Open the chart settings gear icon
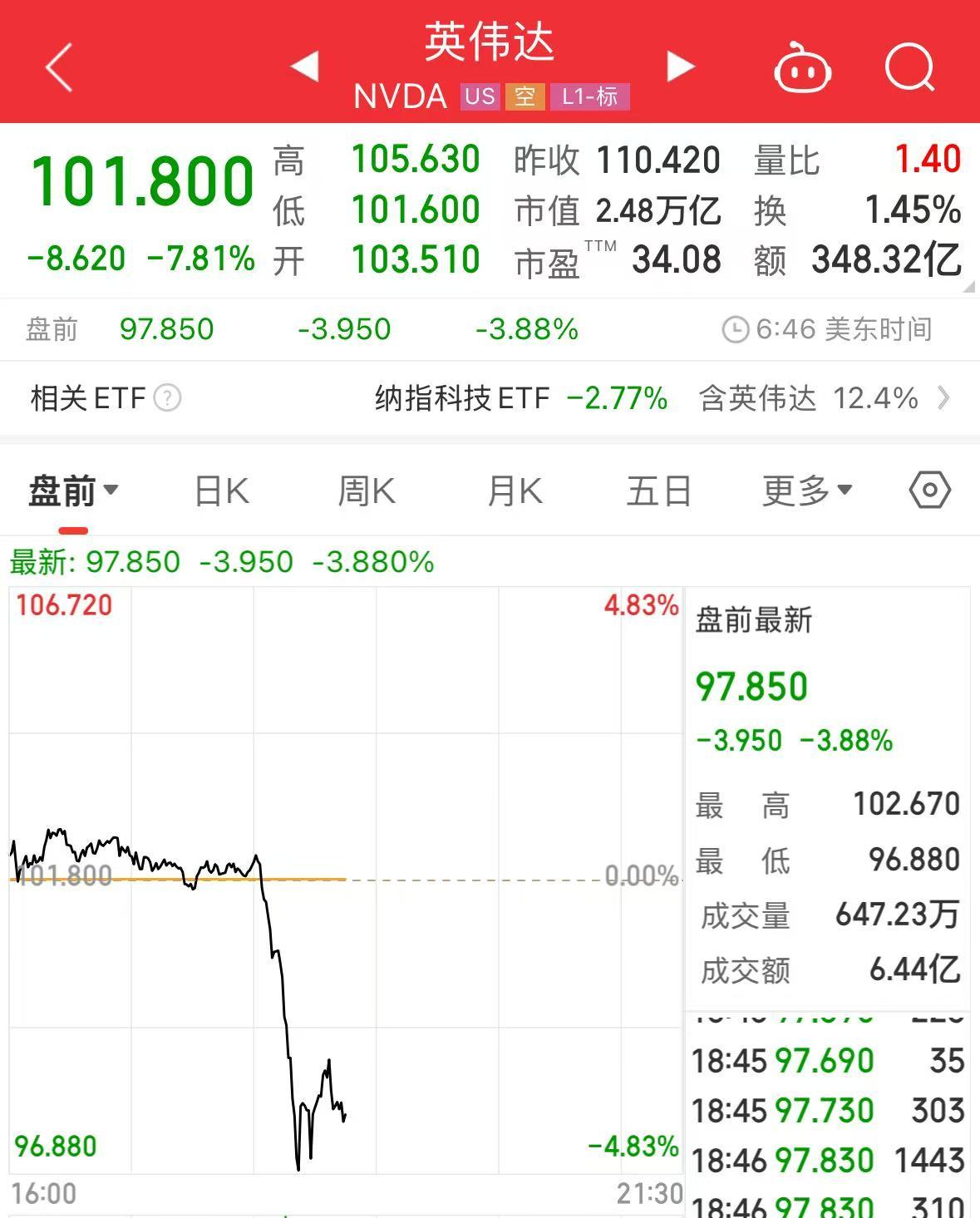Image resolution: width=980 pixels, height=1218 pixels. coord(930,491)
